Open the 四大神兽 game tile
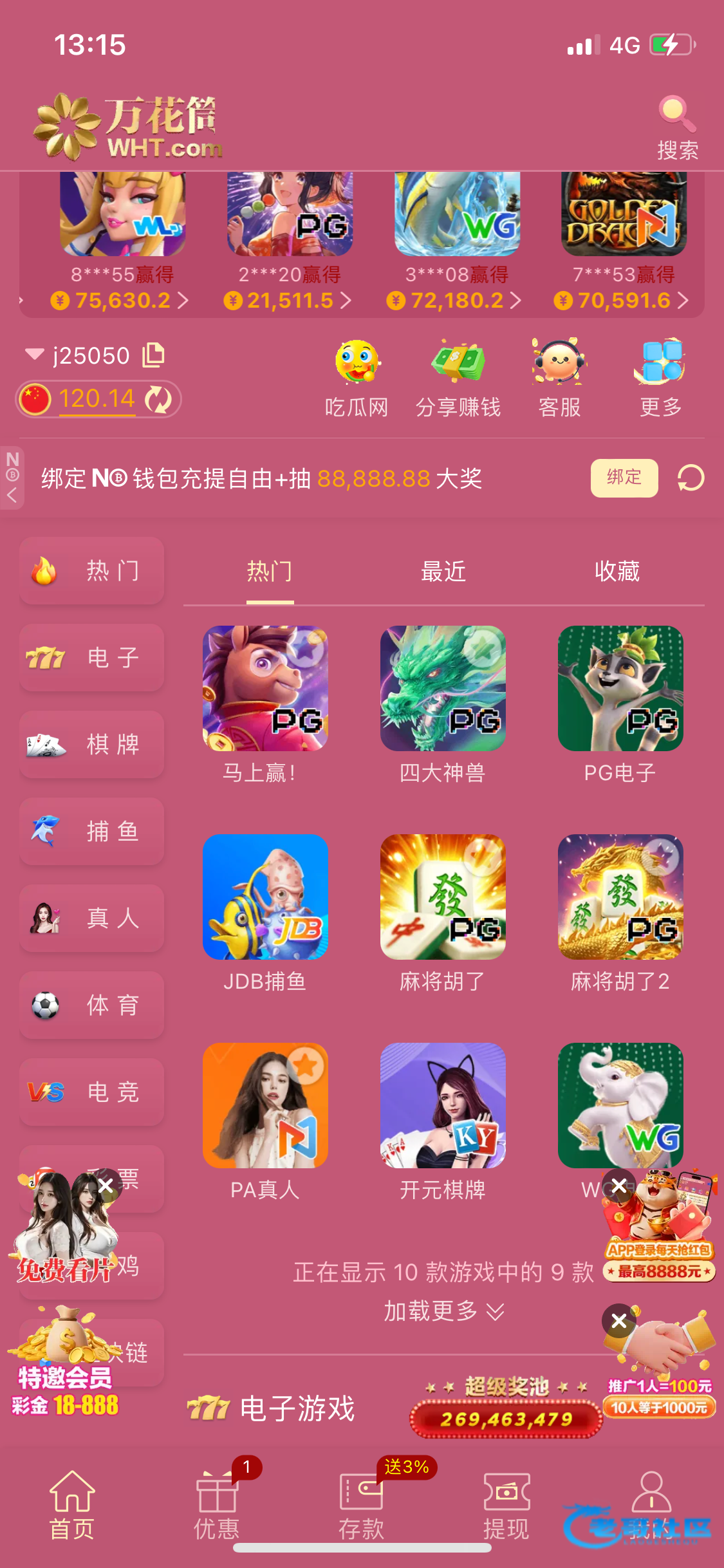 coord(443,689)
